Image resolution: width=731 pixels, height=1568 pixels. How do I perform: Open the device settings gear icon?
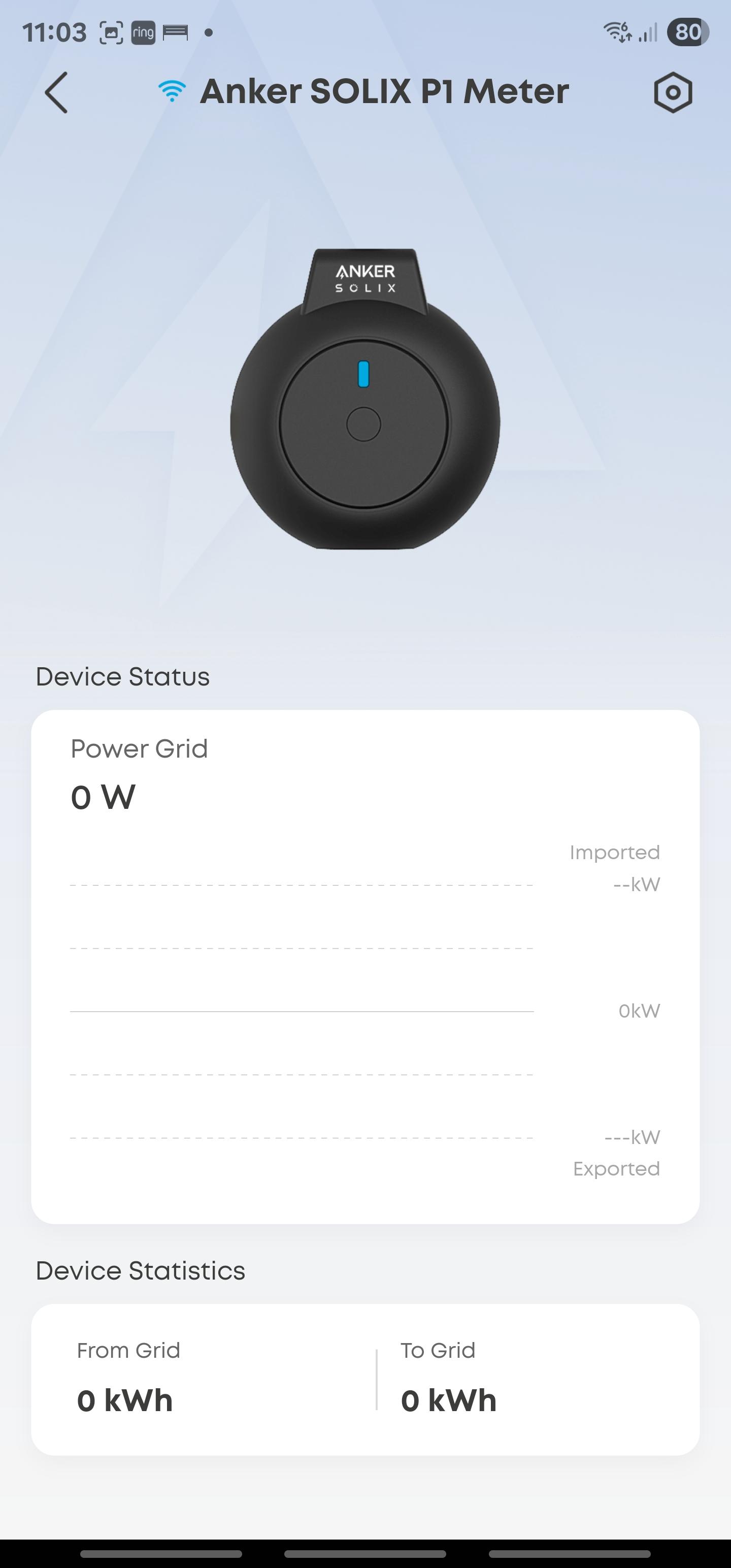pos(673,92)
